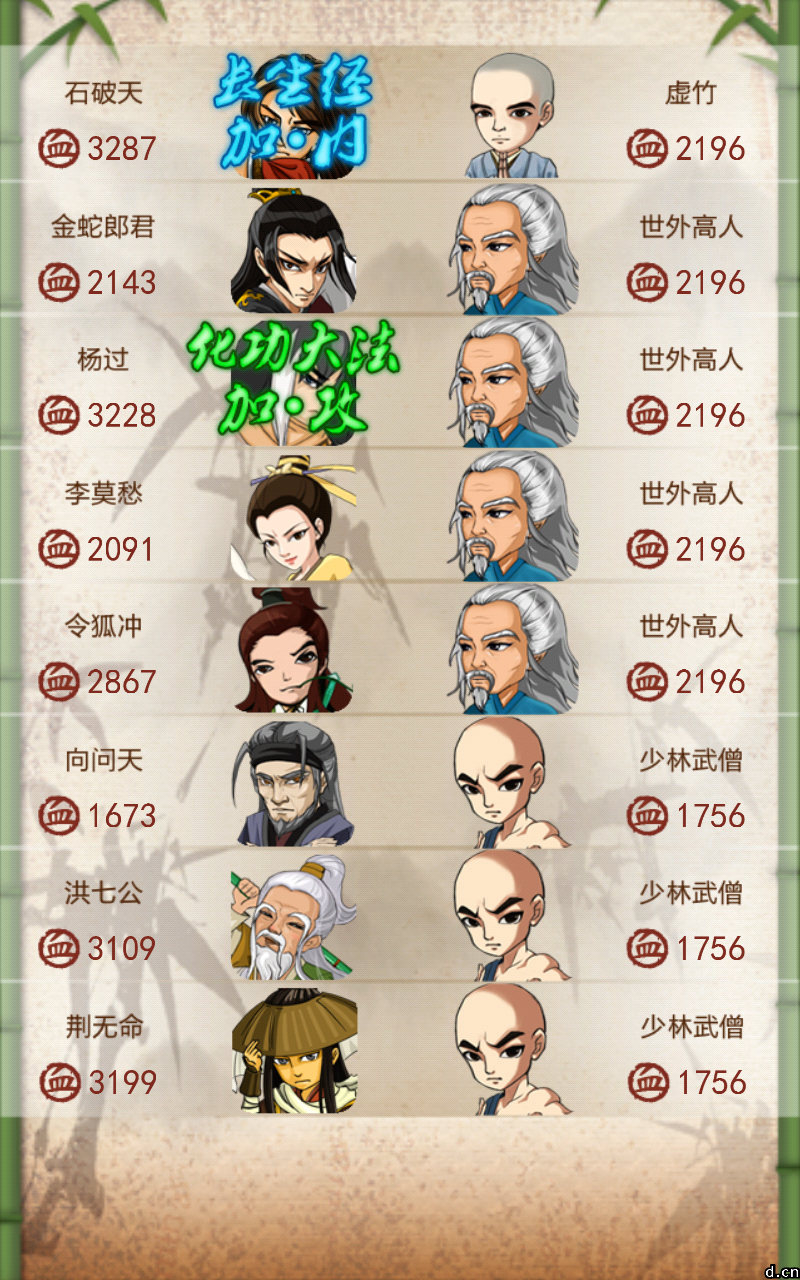
Task: Tap the 向问天 character portrait
Action: coord(293,785)
